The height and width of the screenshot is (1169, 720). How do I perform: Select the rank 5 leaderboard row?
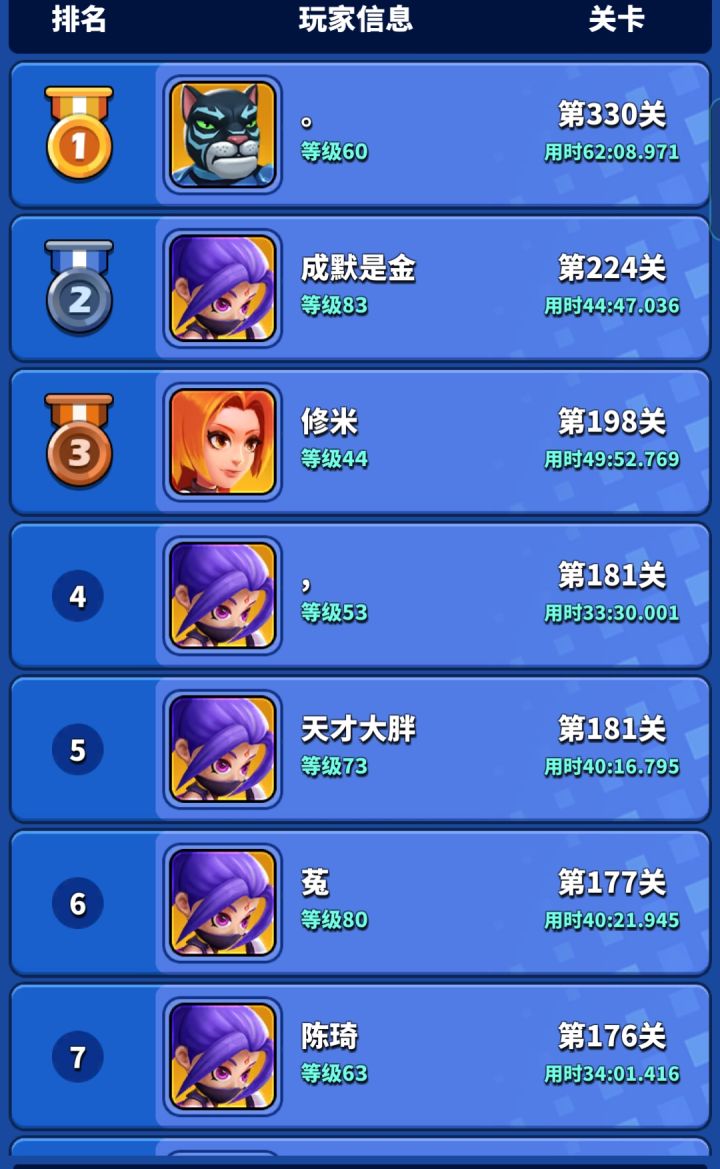coord(360,748)
